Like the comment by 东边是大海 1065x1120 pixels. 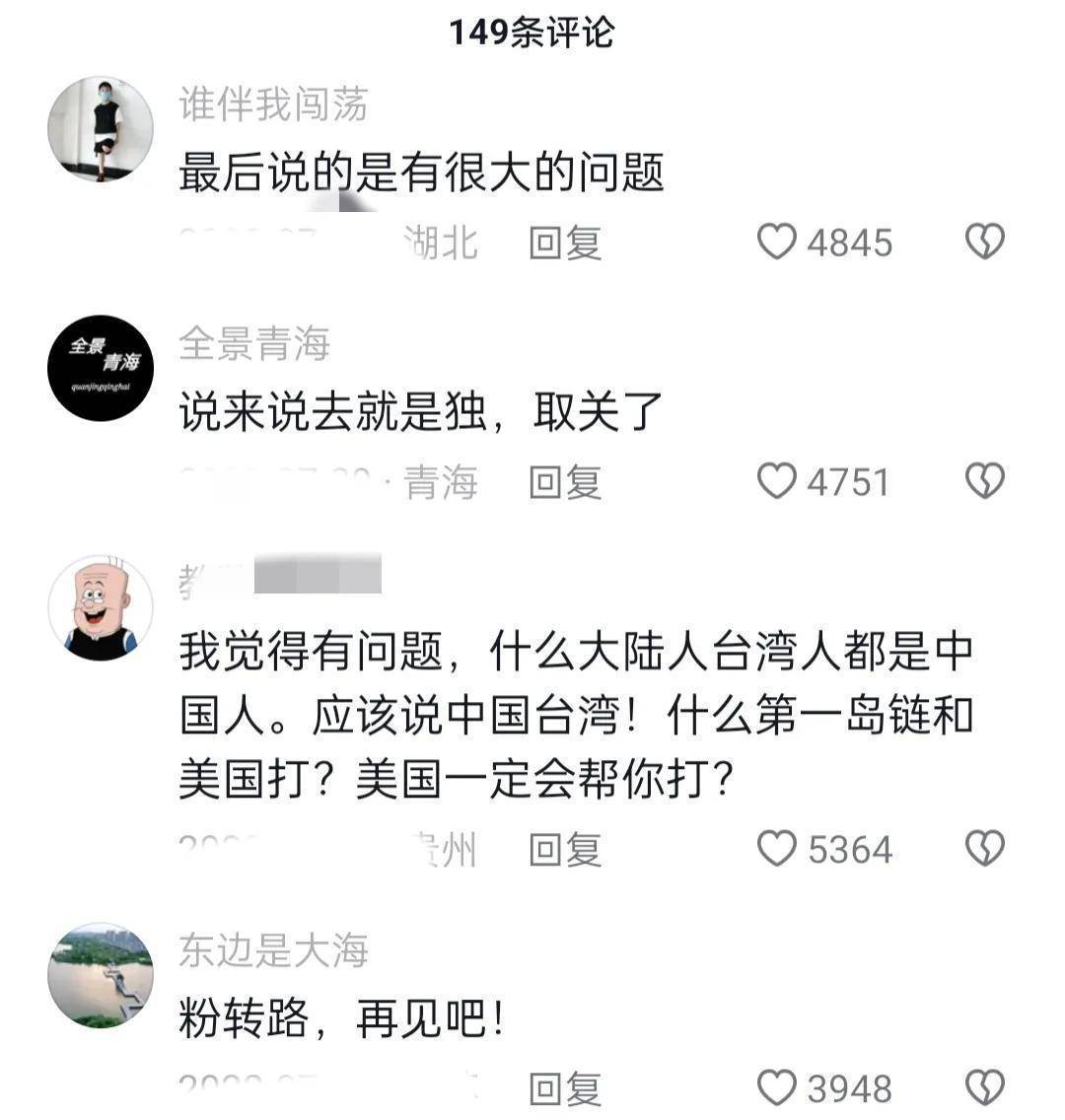pos(777,1087)
